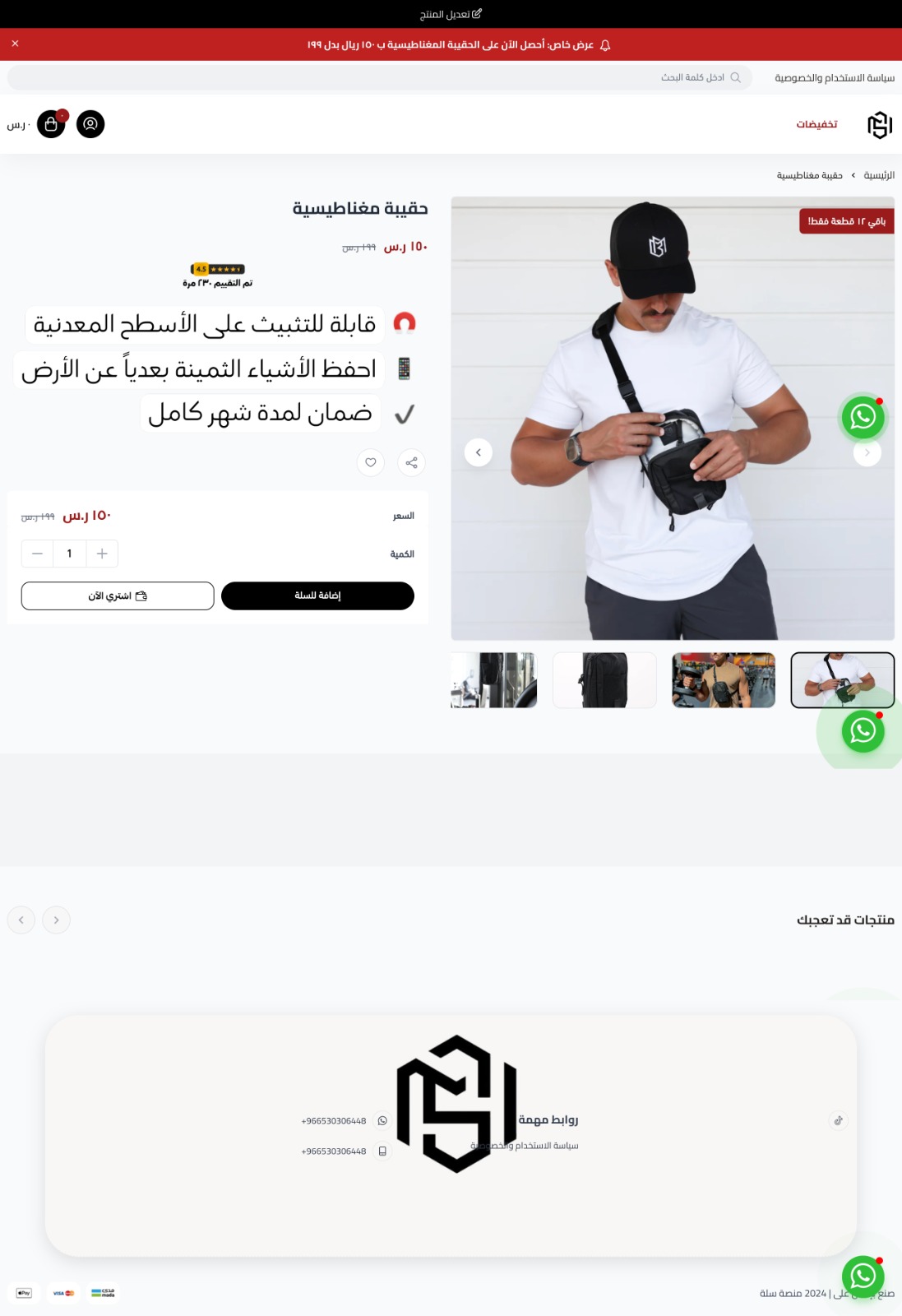The height and width of the screenshot is (1316, 902).
Task: Tap the اشتري الآن buy now button
Action: 118,595
